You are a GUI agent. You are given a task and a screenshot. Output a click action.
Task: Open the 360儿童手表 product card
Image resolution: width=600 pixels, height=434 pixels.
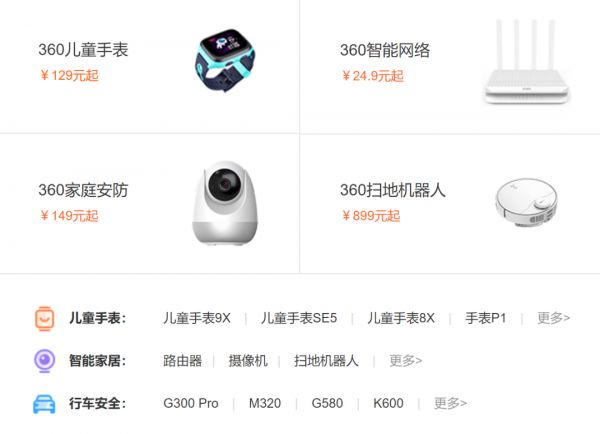click(x=148, y=62)
